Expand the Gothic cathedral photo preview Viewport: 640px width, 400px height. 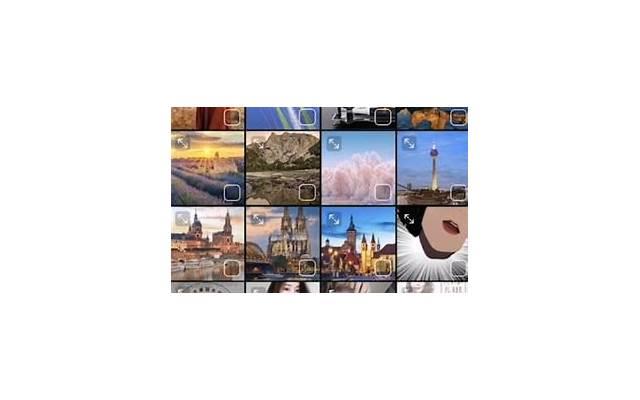pos(257,219)
